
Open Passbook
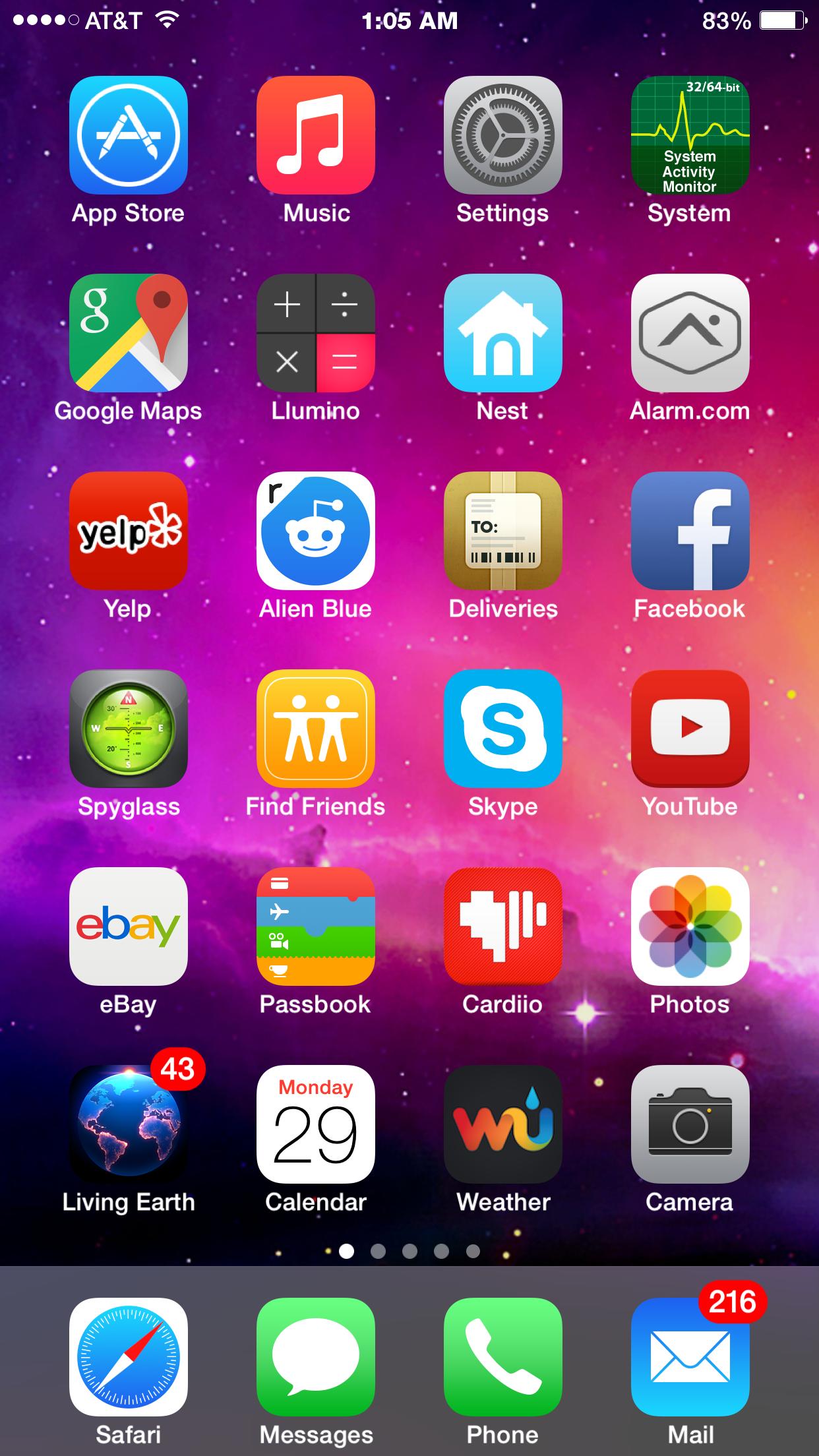click(316, 926)
